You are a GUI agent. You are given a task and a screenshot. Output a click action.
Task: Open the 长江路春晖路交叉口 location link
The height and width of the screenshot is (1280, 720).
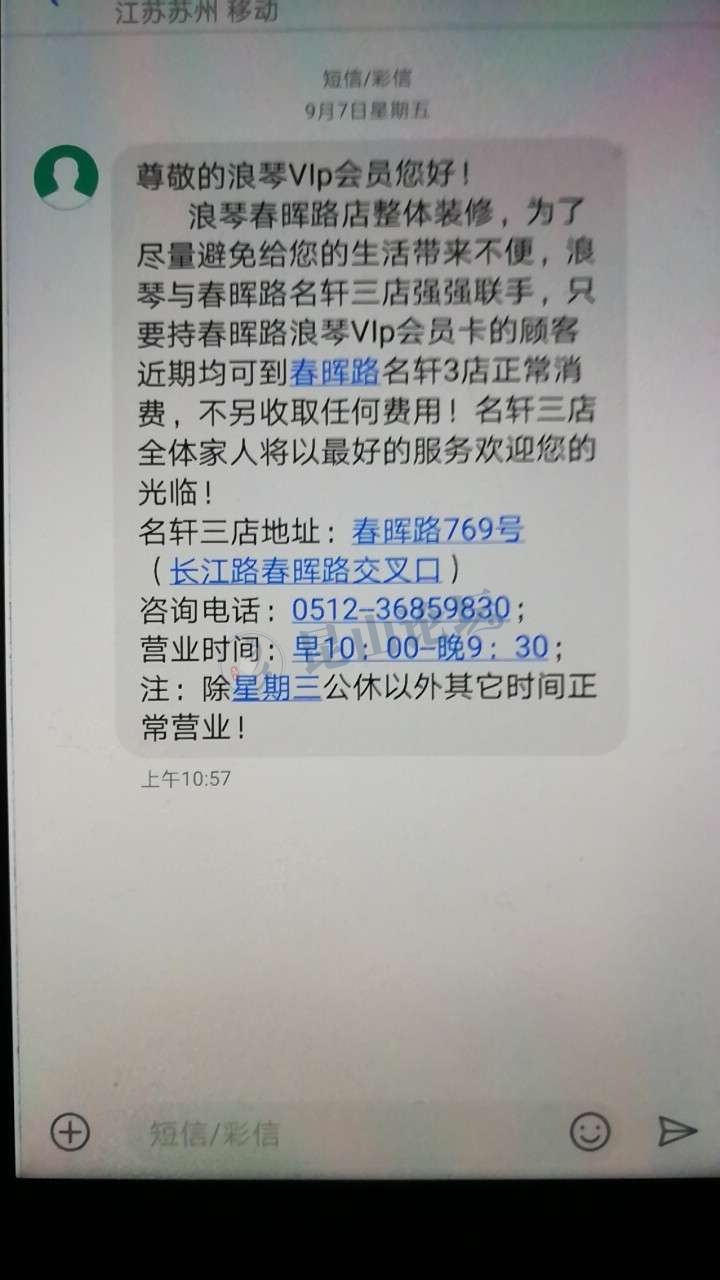pos(305,570)
